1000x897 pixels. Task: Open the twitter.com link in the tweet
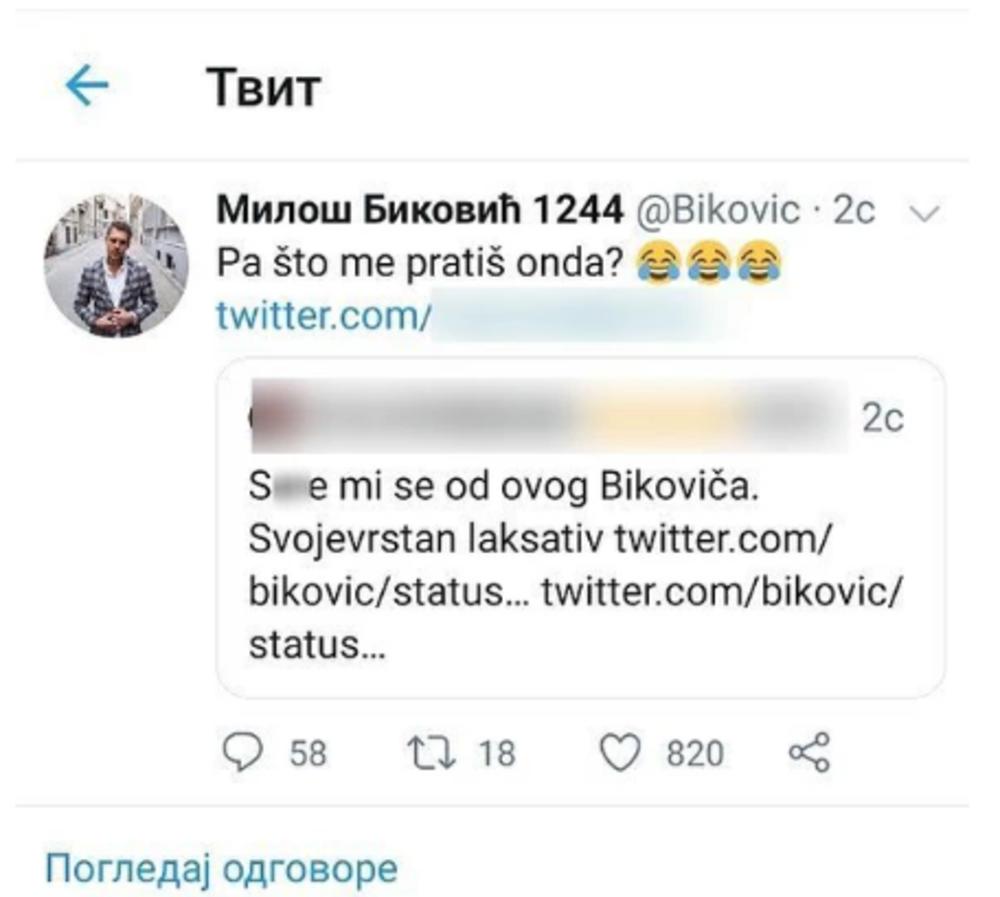323,317
